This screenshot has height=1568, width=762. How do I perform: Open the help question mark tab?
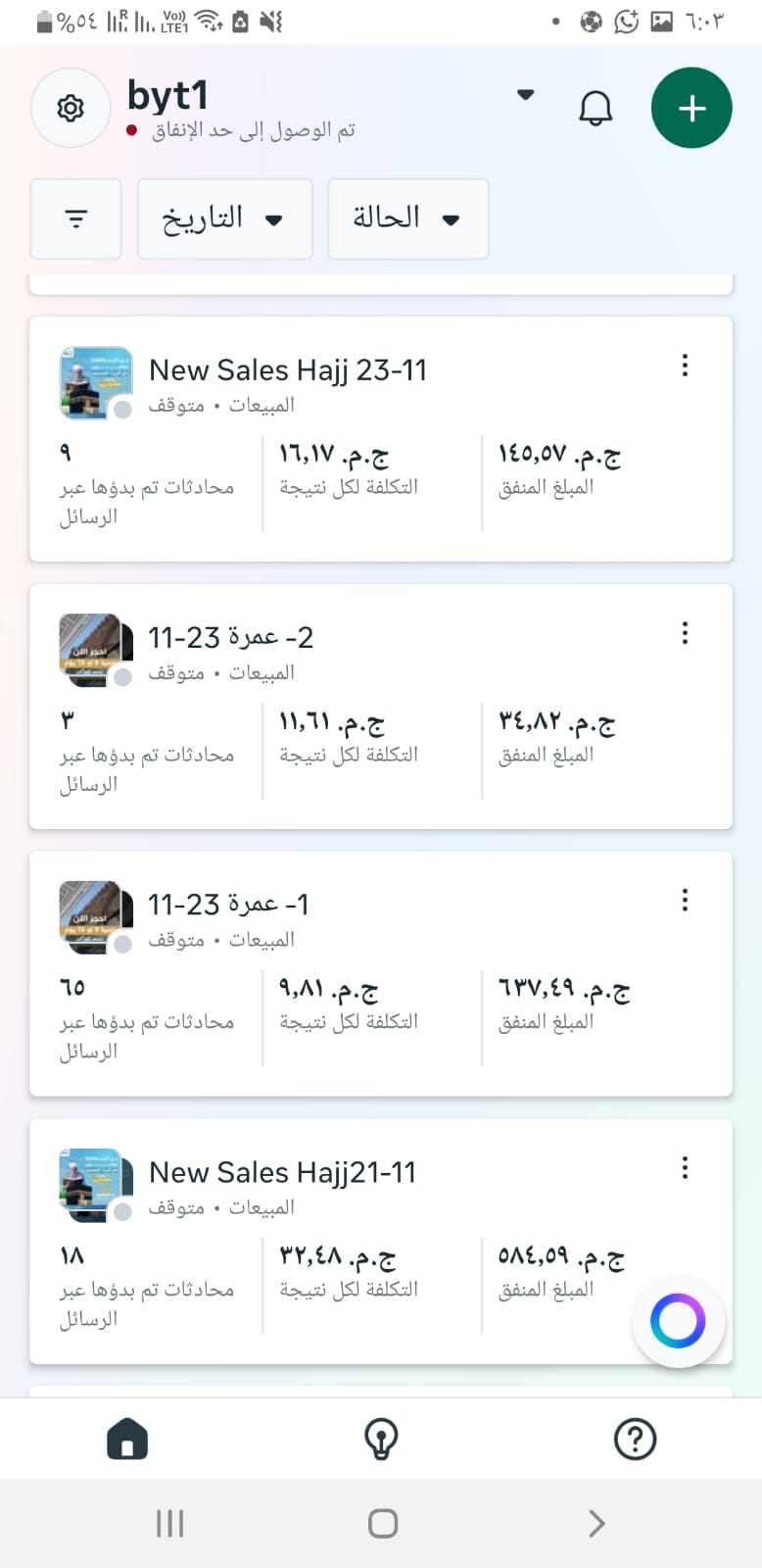(635, 1440)
